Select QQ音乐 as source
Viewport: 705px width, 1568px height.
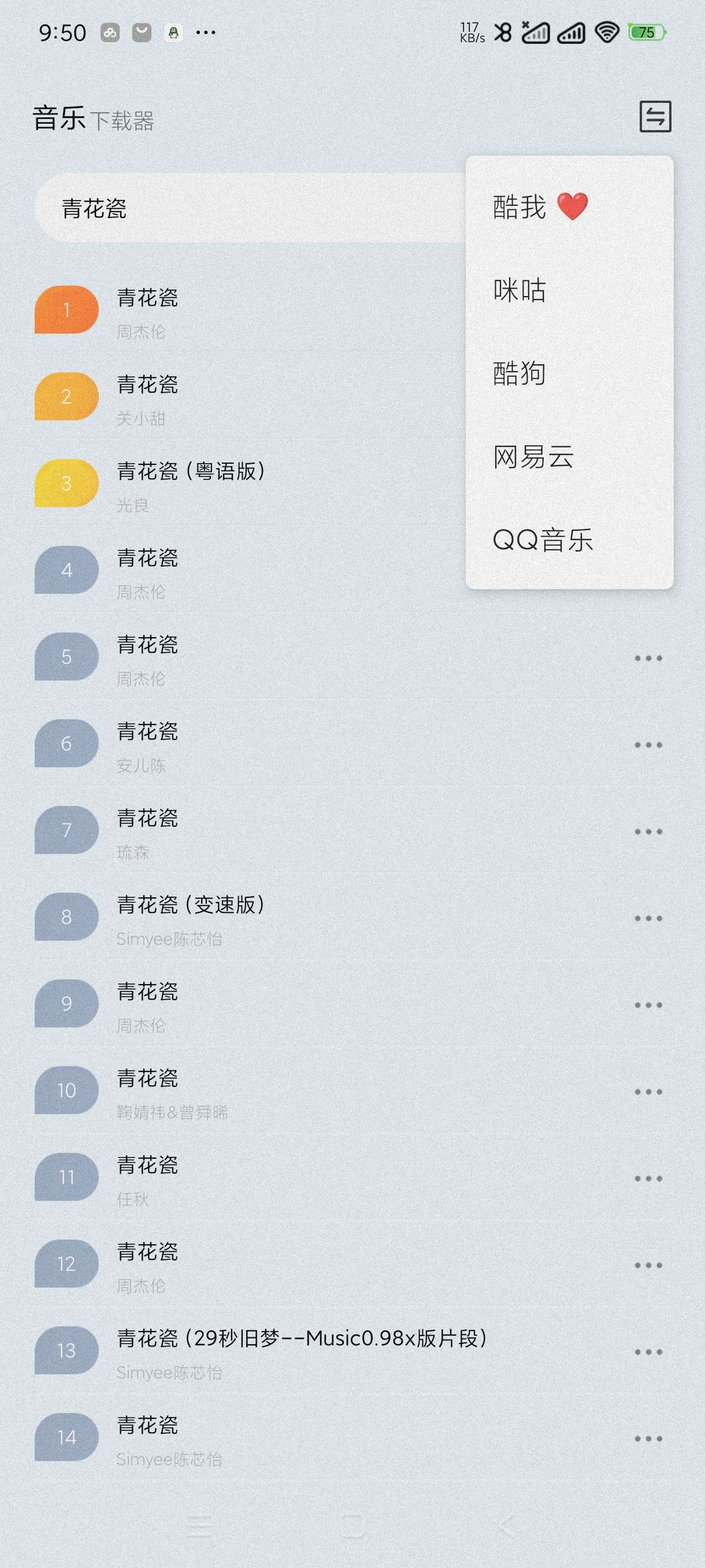click(x=543, y=540)
